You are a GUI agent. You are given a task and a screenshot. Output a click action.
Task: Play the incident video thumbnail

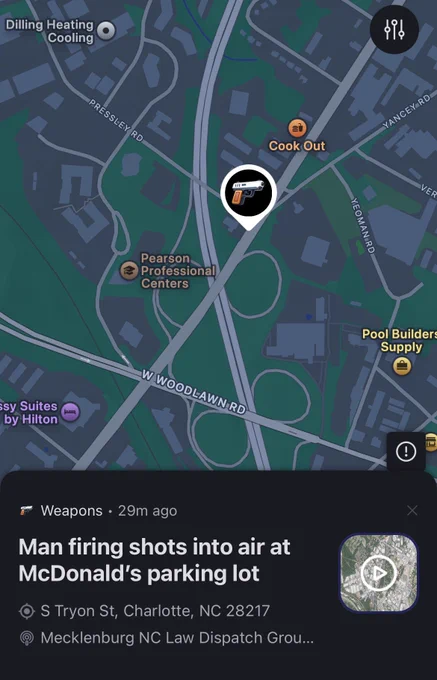coord(378,573)
